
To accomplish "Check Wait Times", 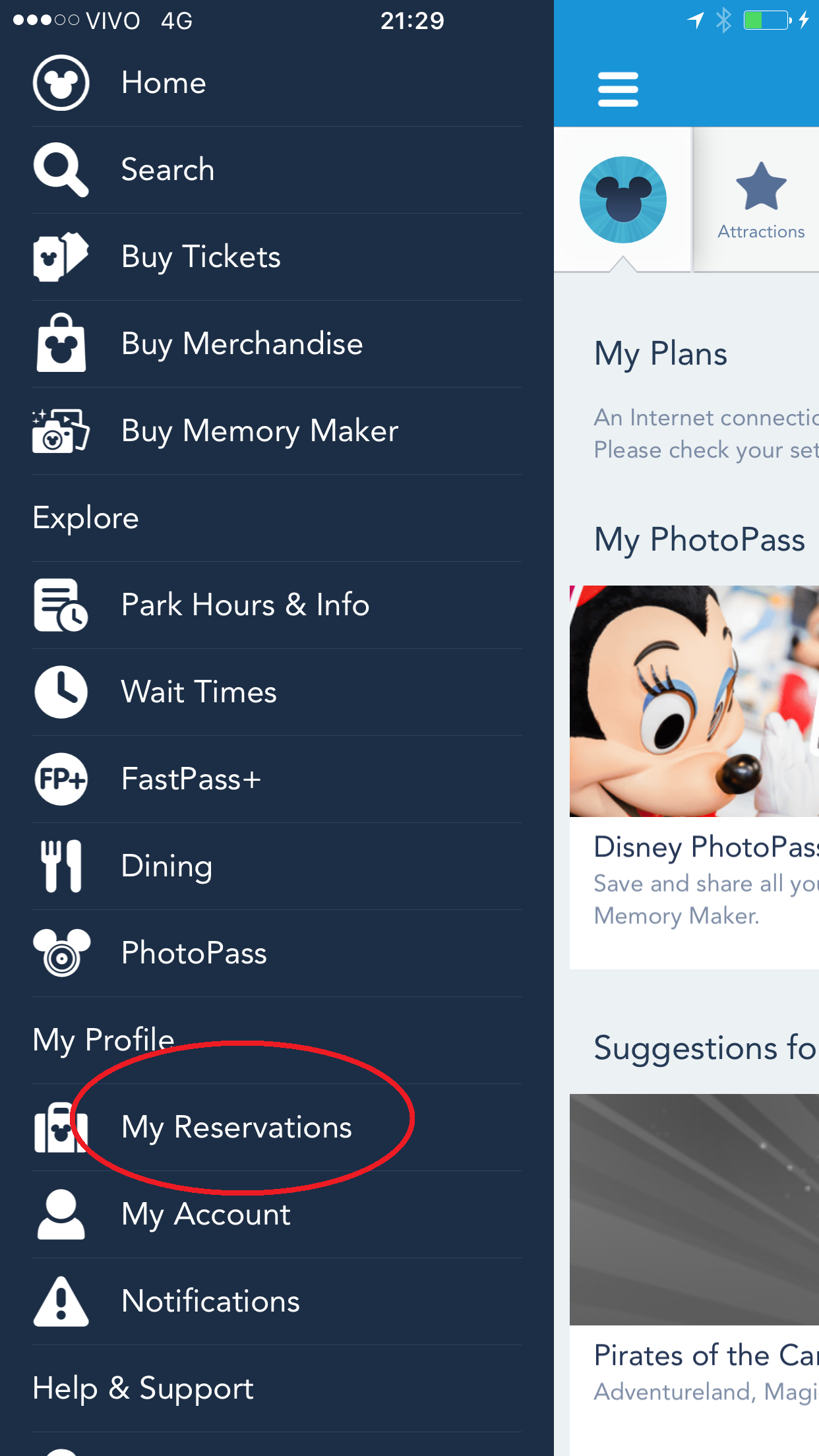I will [x=198, y=692].
